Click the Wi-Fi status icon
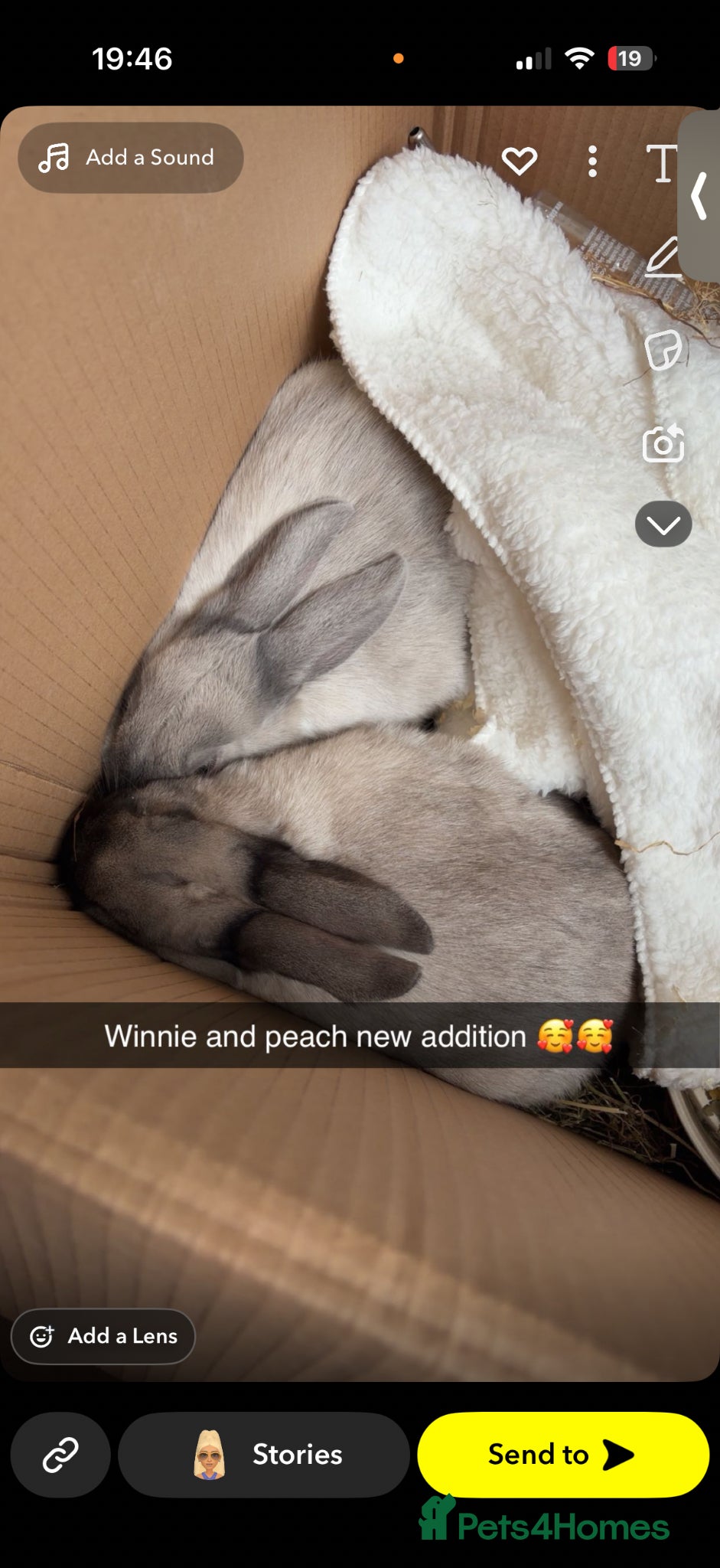 [579, 57]
